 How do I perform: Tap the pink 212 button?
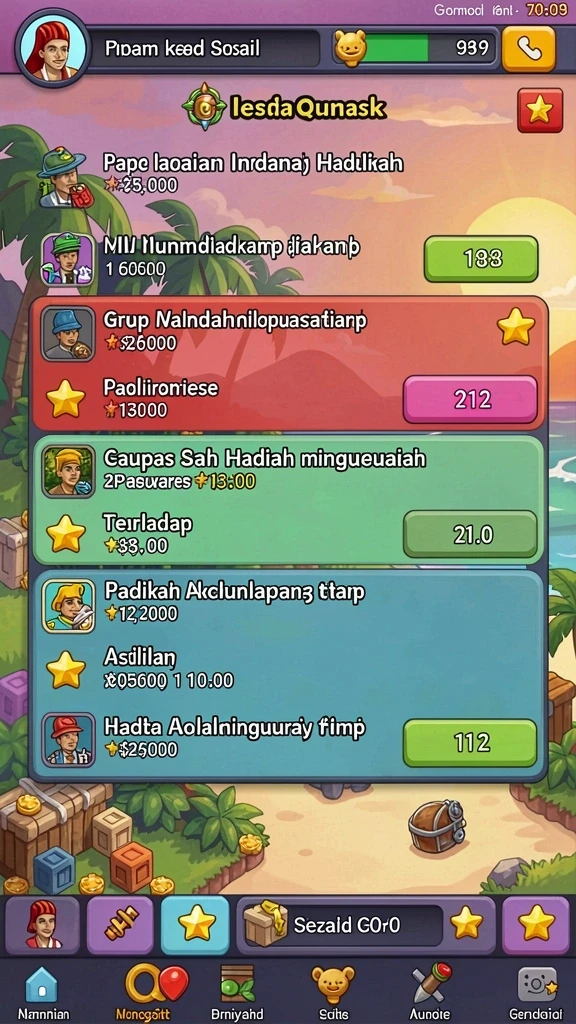coord(470,399)
